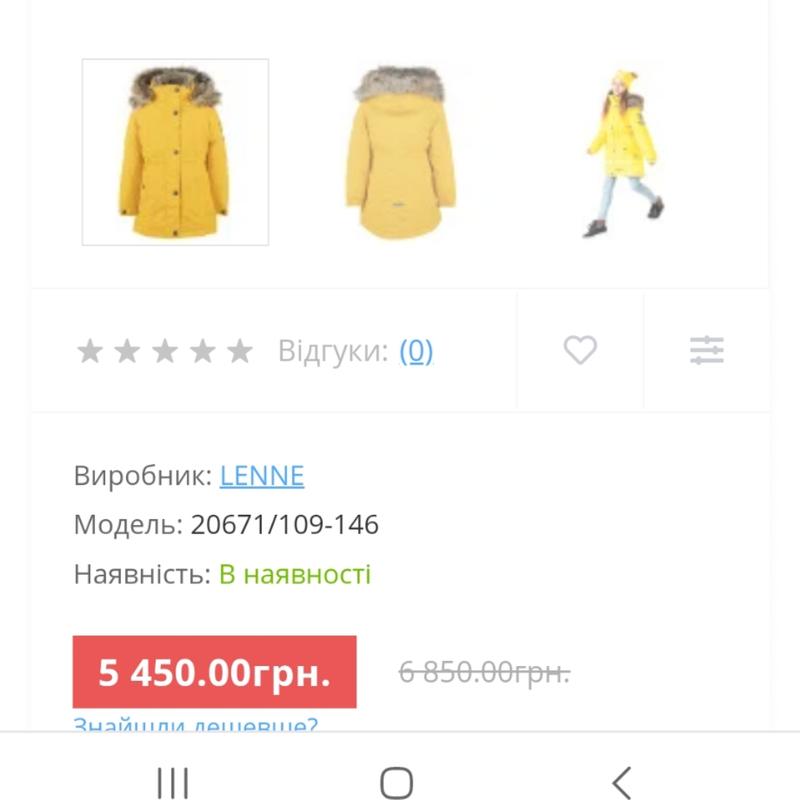Open recent apps from navigation bar
This screenshot has width=800, height=800.
coord(173,781)
